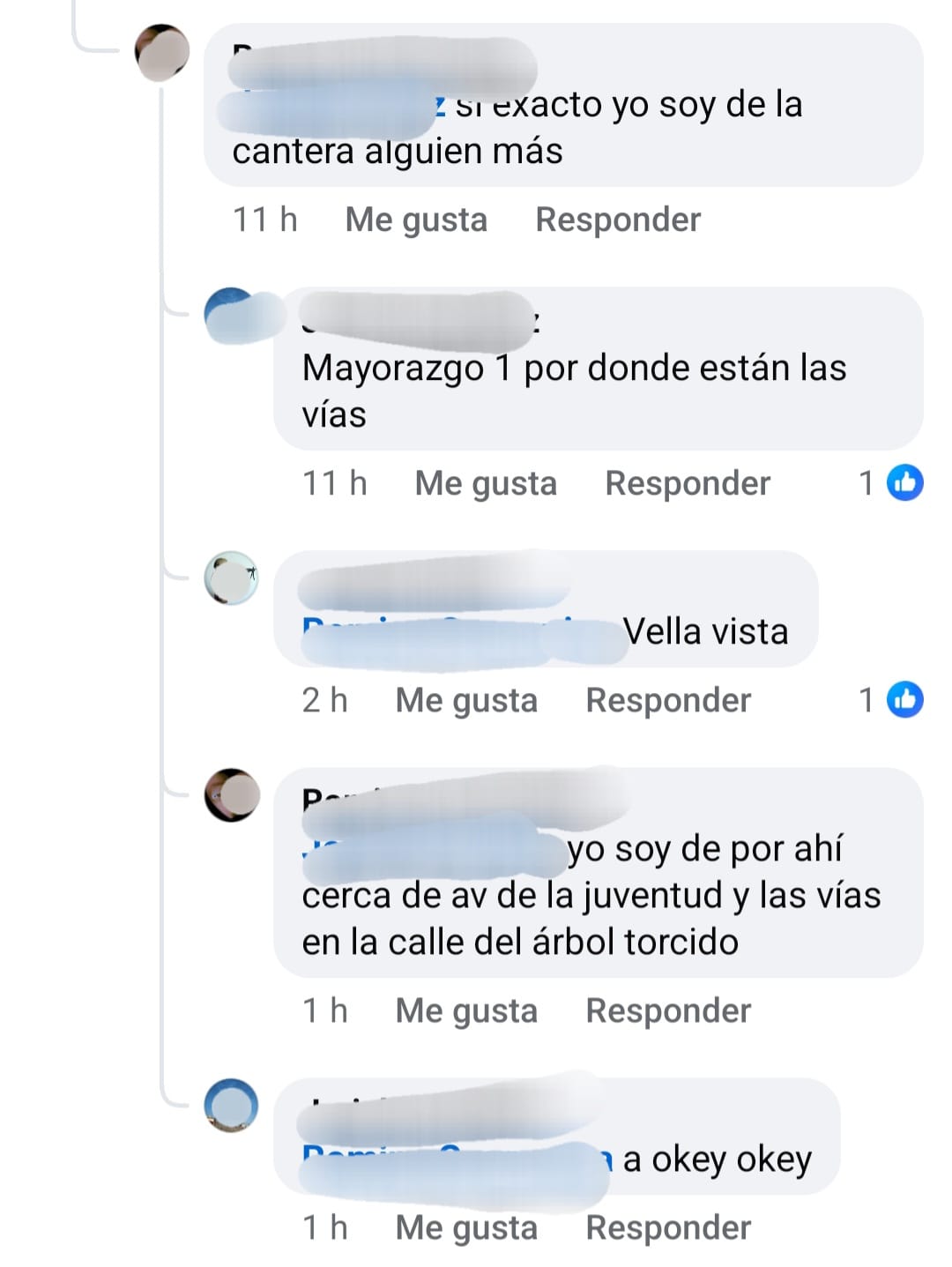Open profile picture of Mayorazgo 1 commenter
The width and height of the screenshot is (952, 1267).
click(x=233, y=315)
